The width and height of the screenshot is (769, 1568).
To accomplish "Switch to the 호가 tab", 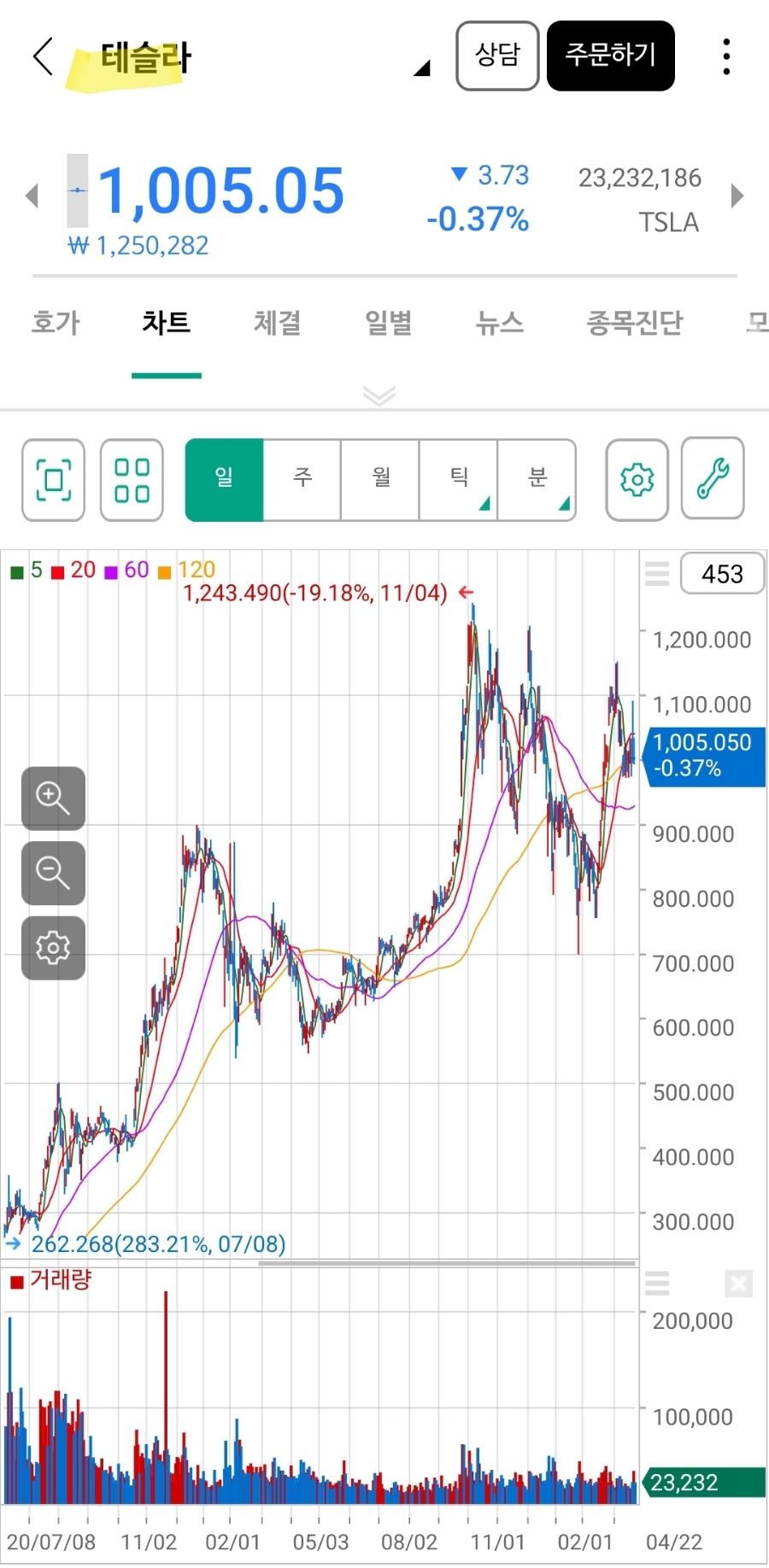I will (55, 323).
